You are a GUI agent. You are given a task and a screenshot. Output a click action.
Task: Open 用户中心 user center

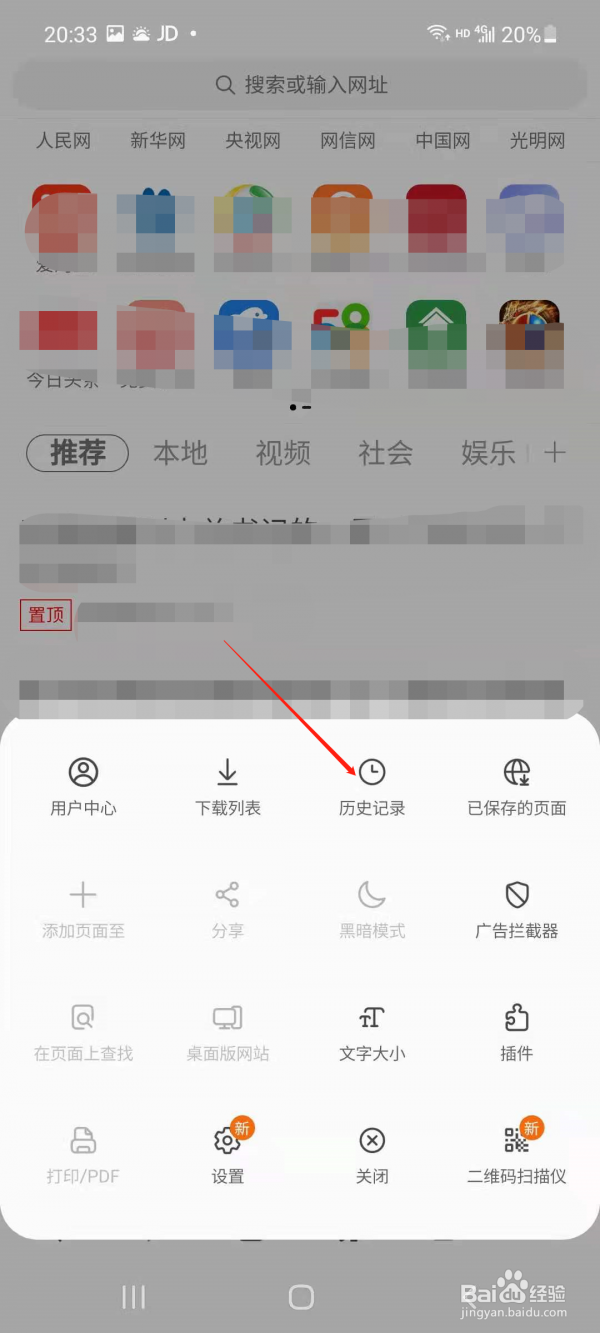83,786
